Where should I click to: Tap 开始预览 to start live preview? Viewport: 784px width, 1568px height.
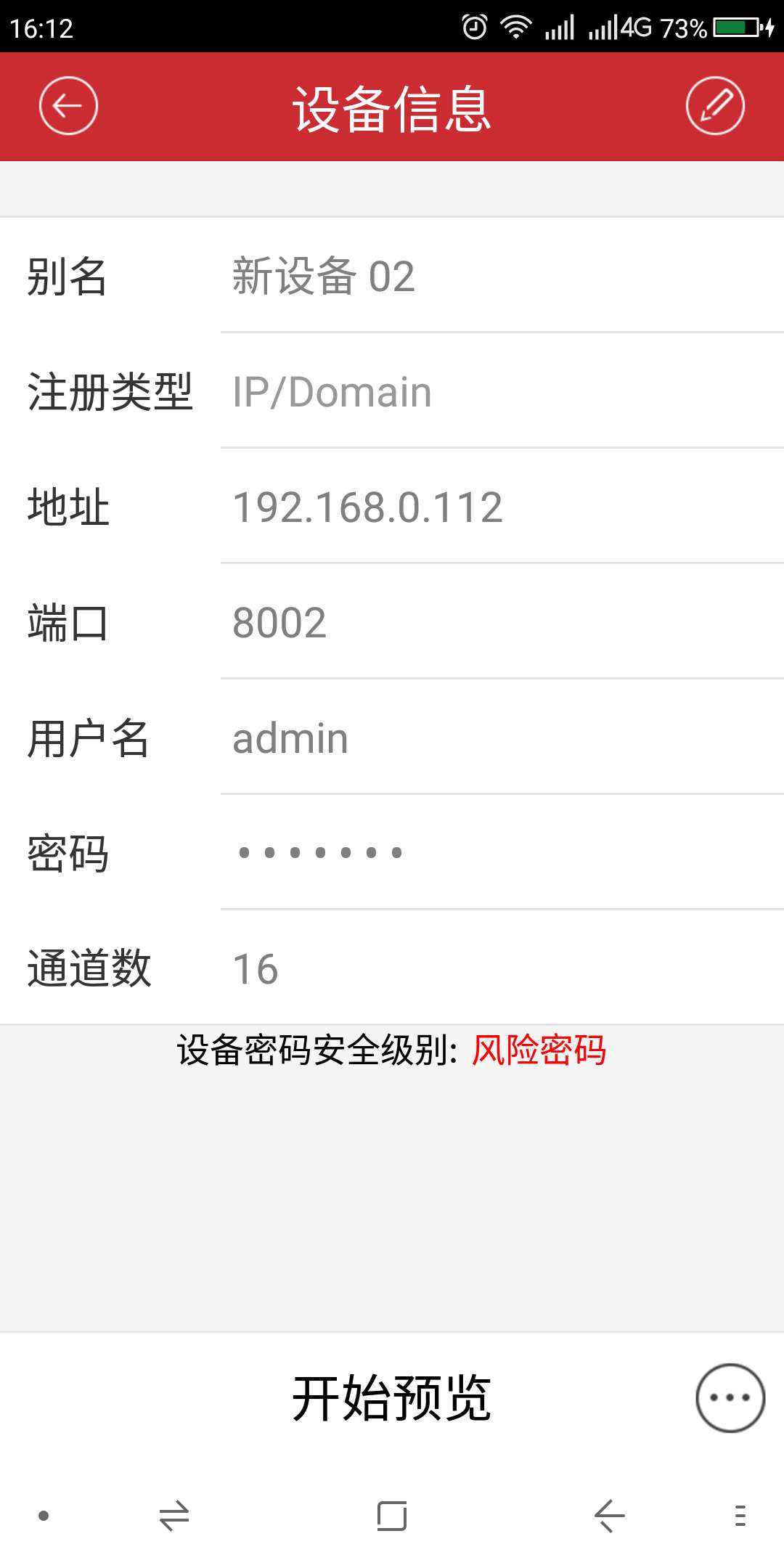coord(391,1398)
